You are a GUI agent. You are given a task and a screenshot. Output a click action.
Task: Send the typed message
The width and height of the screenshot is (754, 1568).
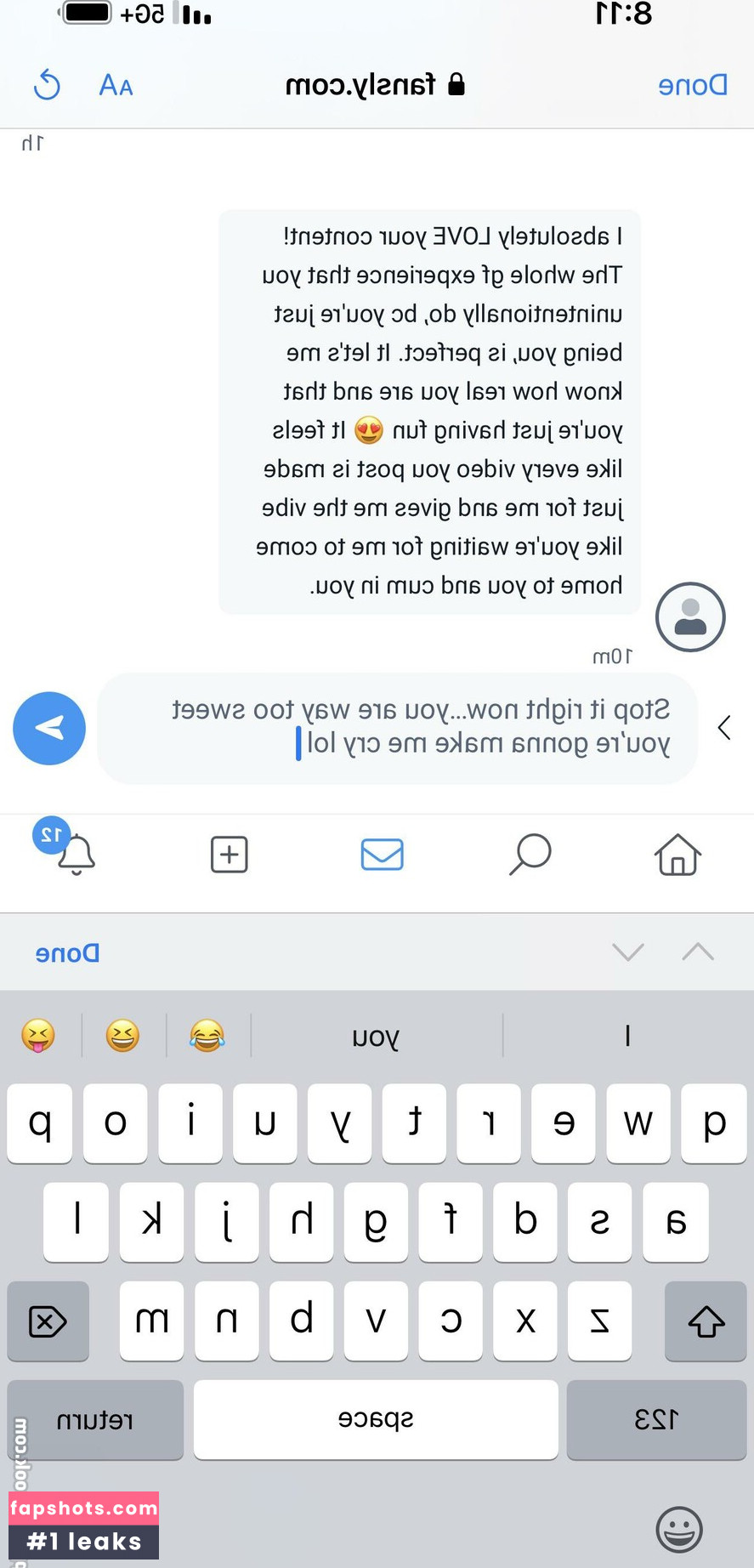coord(49,728)
